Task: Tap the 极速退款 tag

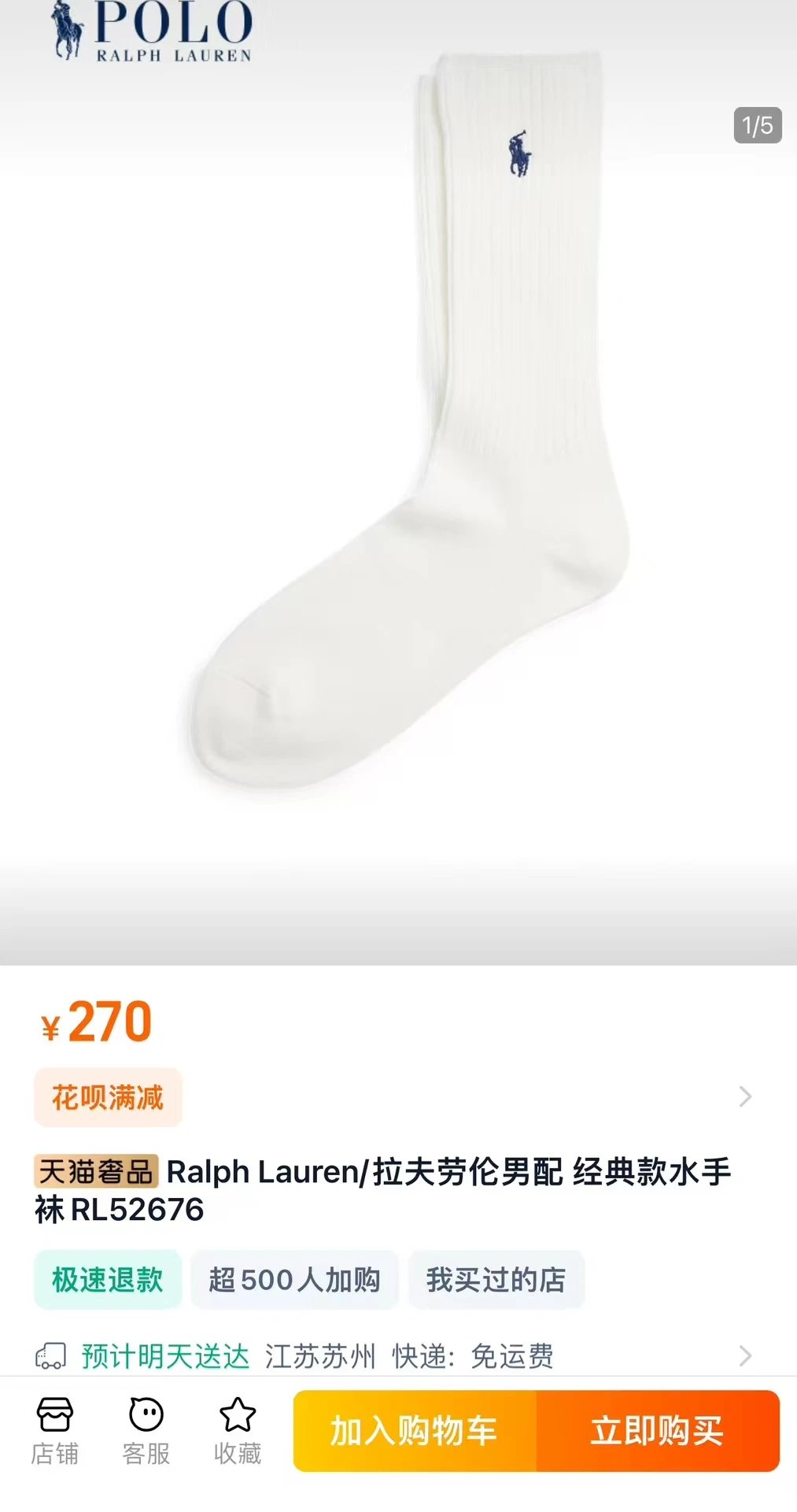Action: point(108,1279)
